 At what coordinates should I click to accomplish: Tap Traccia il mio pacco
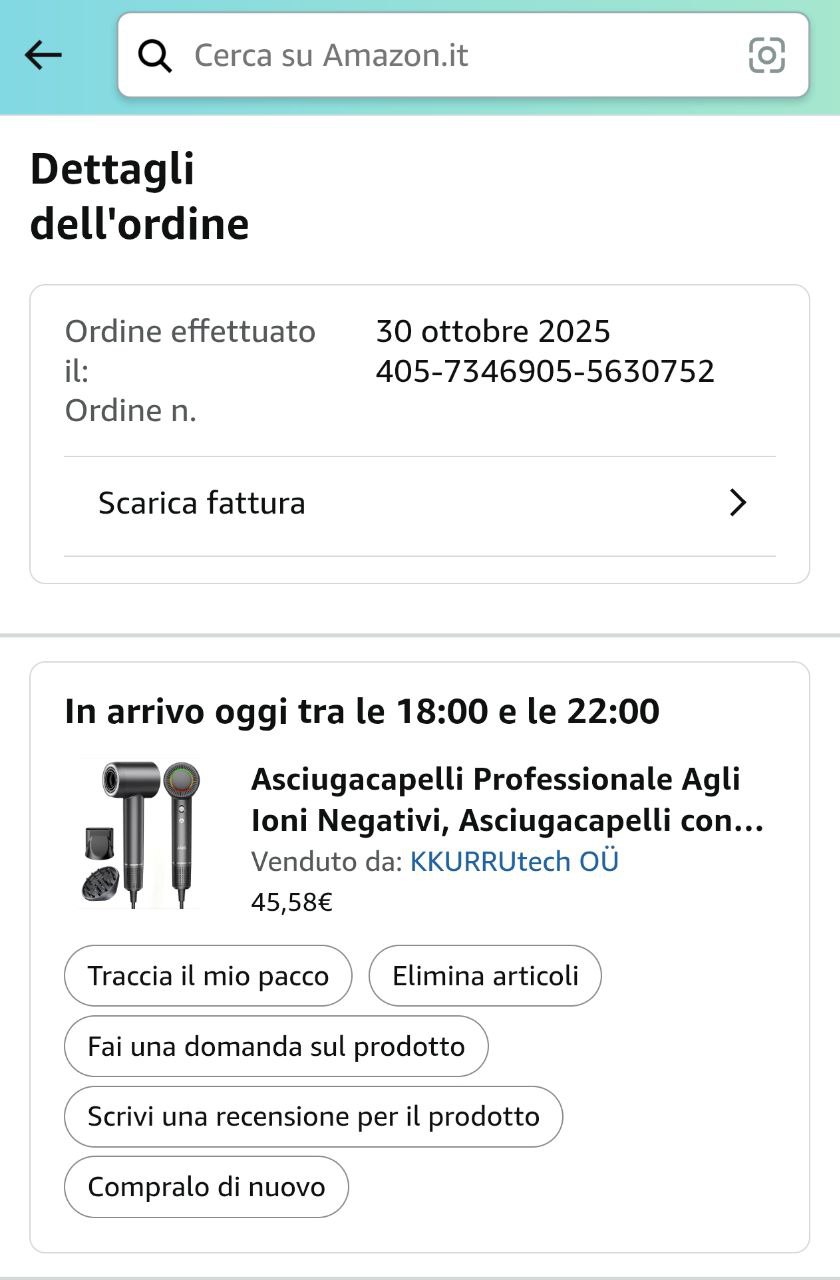coord(208,976)
